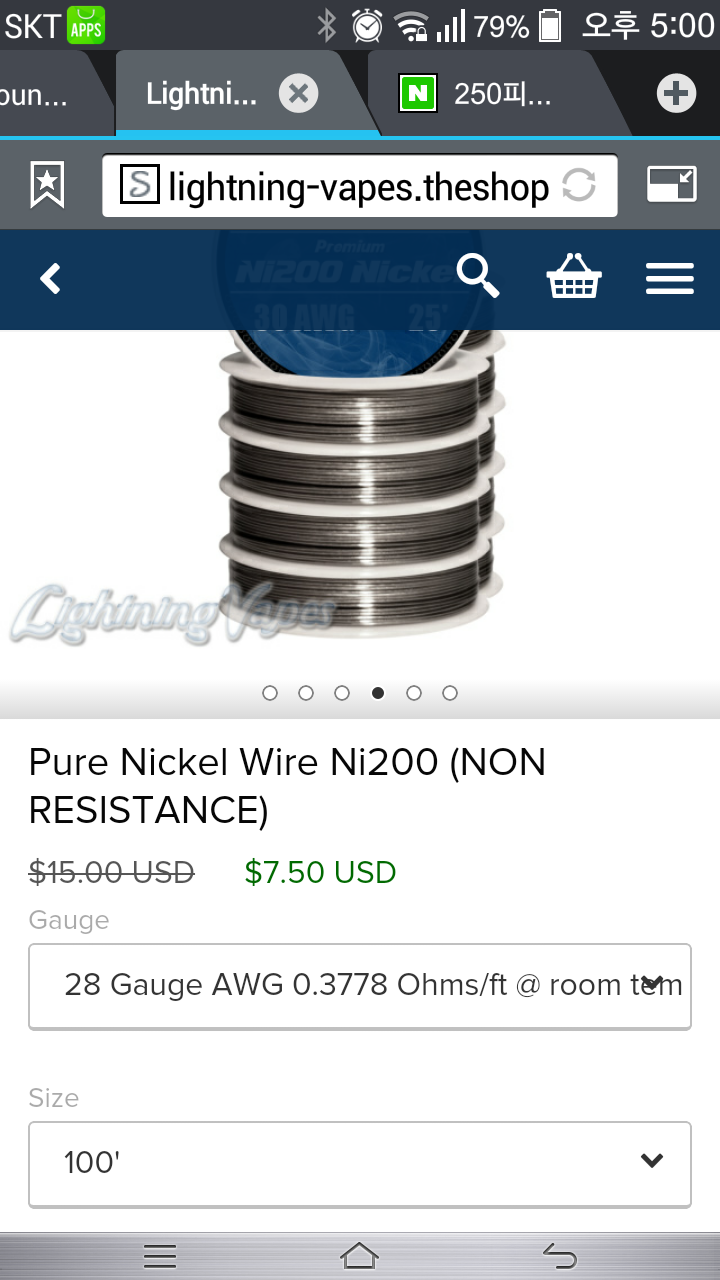Select the last product image dot
Viewport: 720px width, 1280px height.
pos(450,693)
